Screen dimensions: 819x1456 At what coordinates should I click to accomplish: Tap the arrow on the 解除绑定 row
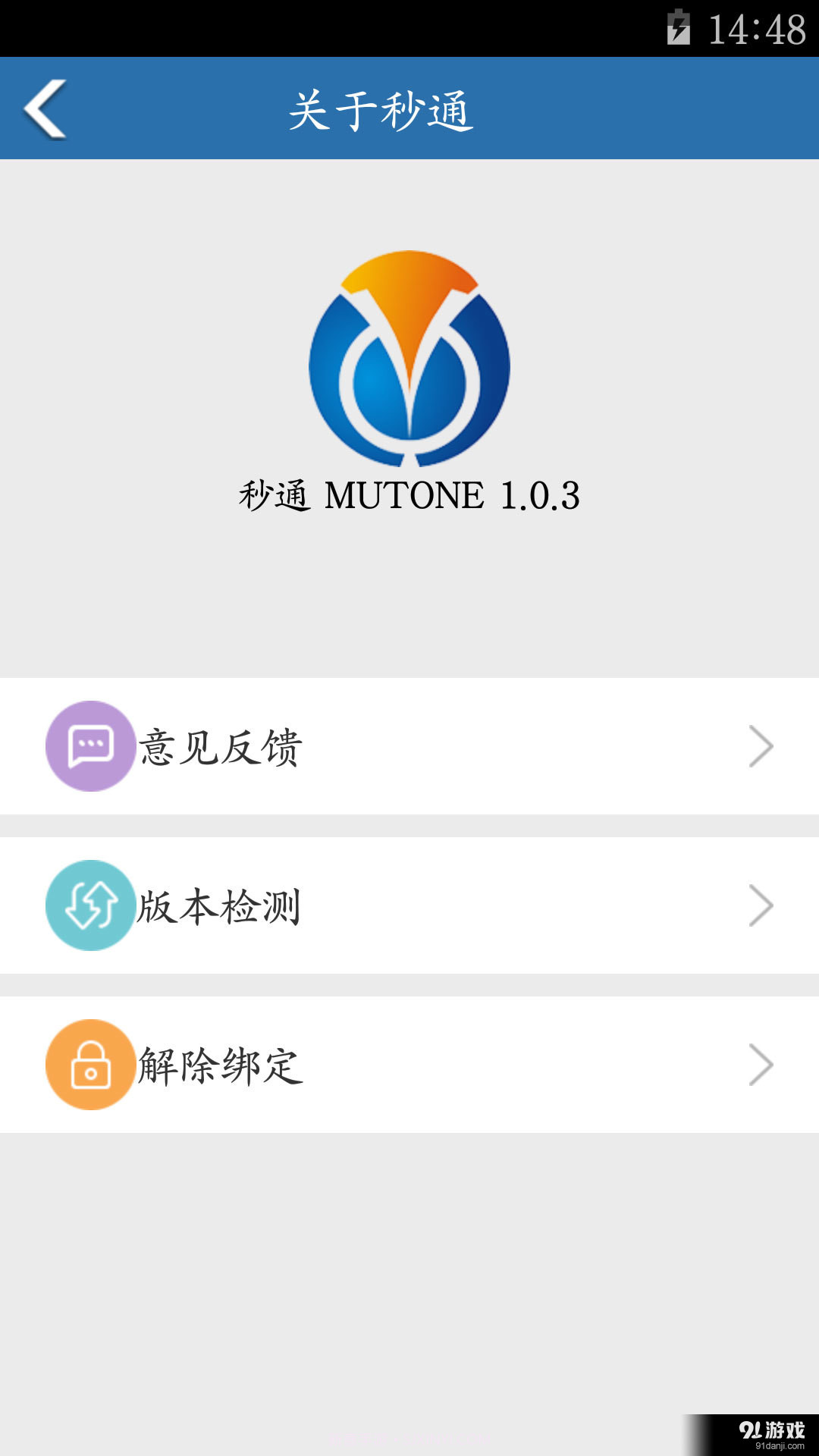point(761,1065)
